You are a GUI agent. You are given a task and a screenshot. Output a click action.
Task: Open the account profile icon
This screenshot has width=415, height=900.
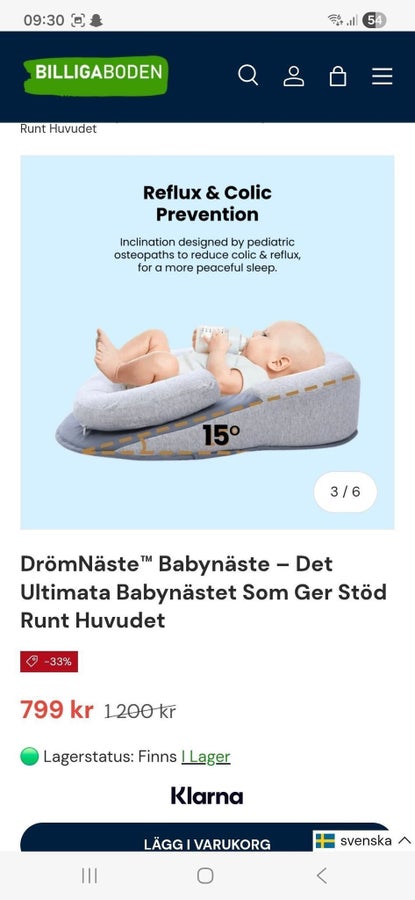[x=293, y=76]
